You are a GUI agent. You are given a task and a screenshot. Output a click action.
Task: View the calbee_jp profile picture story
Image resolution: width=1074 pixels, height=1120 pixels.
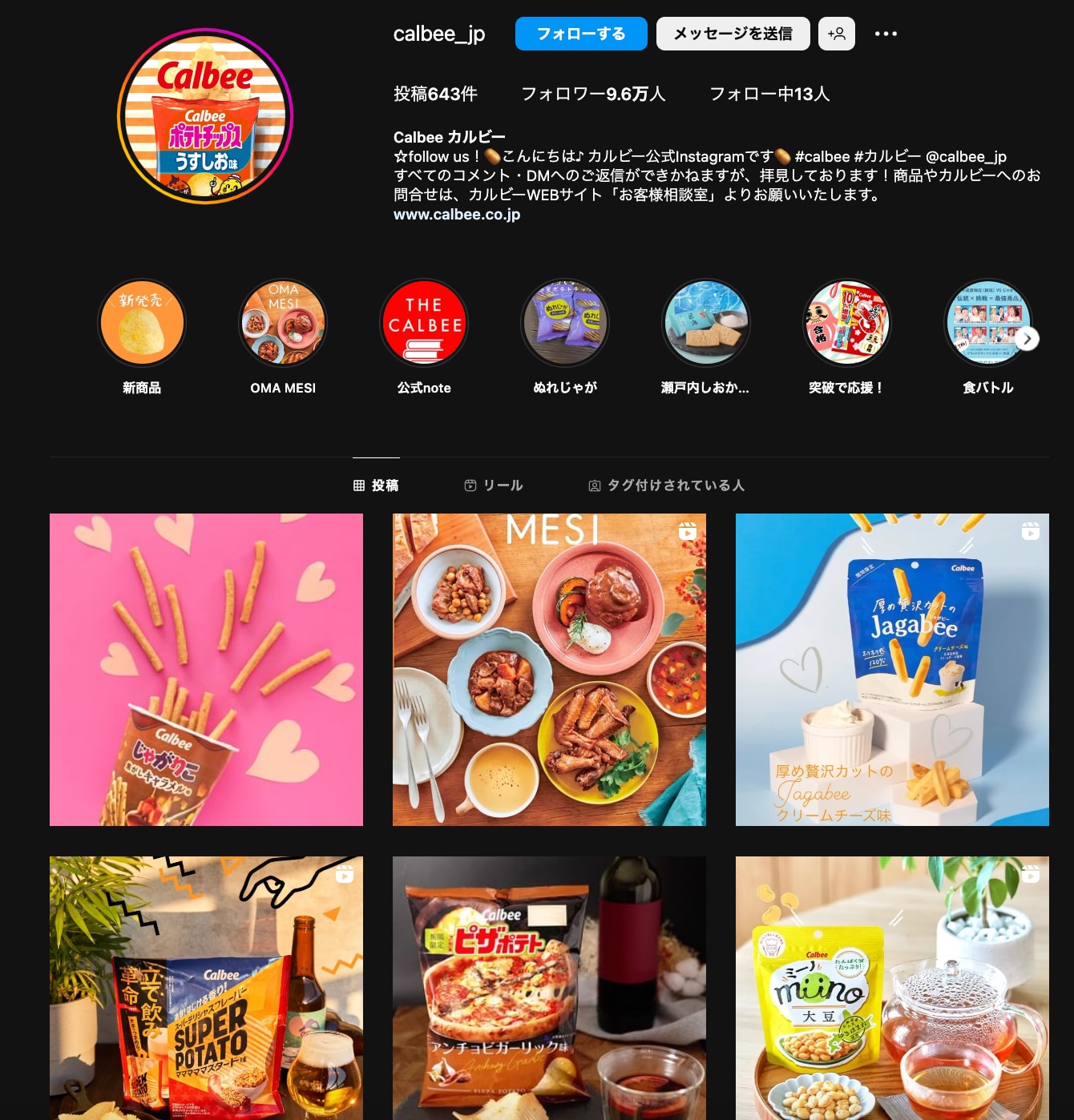pos(205,116)
